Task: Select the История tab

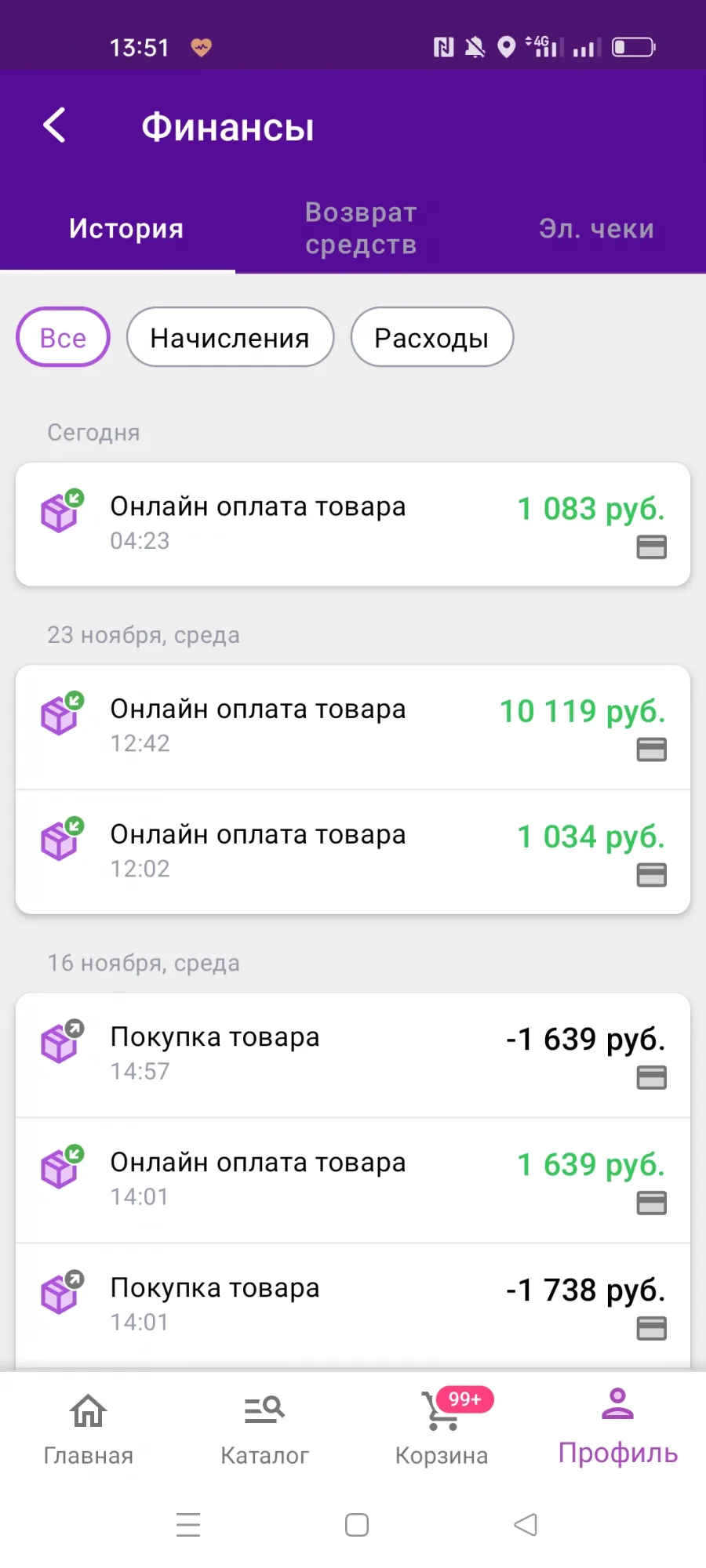Action: click(x=126, y=228)
